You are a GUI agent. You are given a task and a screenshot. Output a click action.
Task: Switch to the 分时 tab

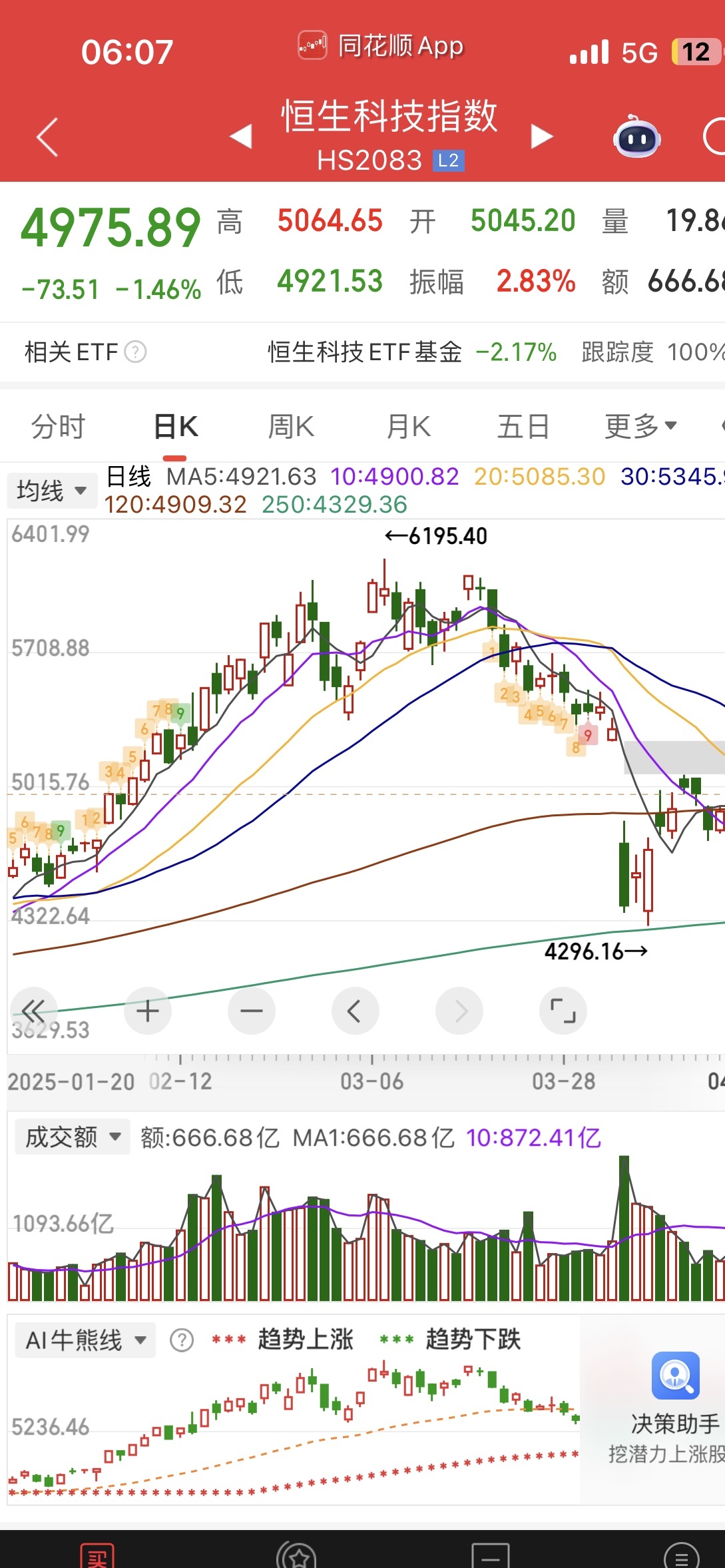[59, 427]
